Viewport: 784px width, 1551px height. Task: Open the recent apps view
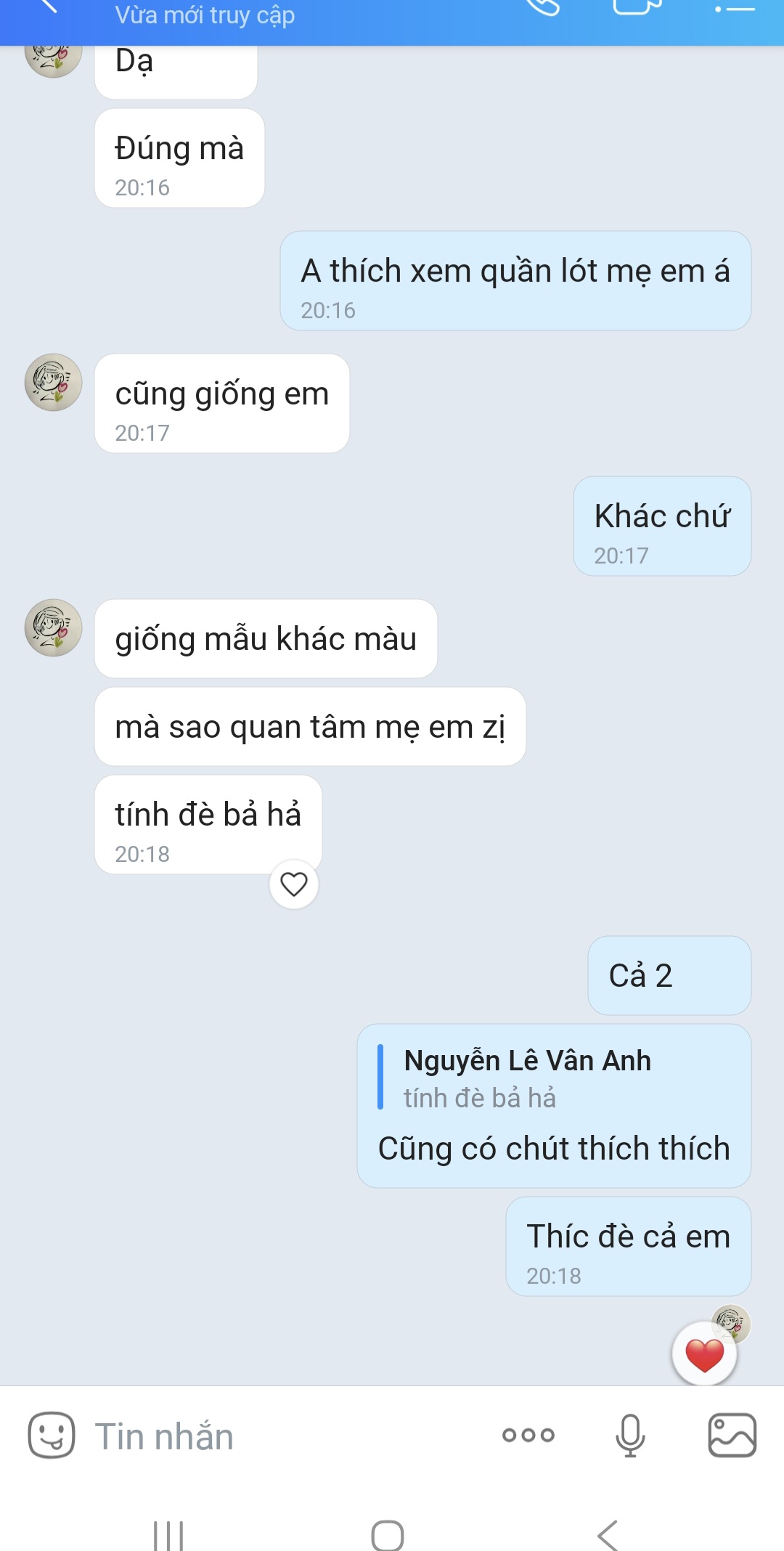168,1535
